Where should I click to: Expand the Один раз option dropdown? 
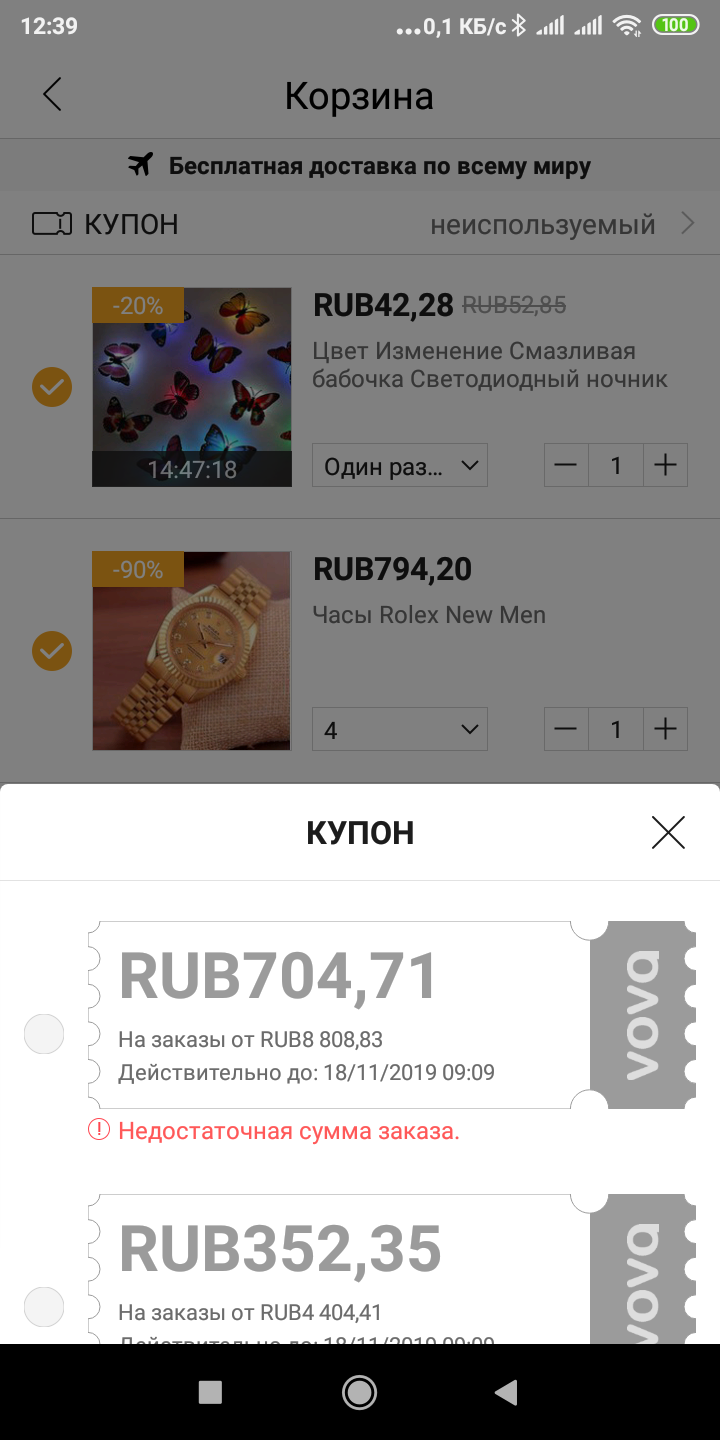tap(399, 466)
